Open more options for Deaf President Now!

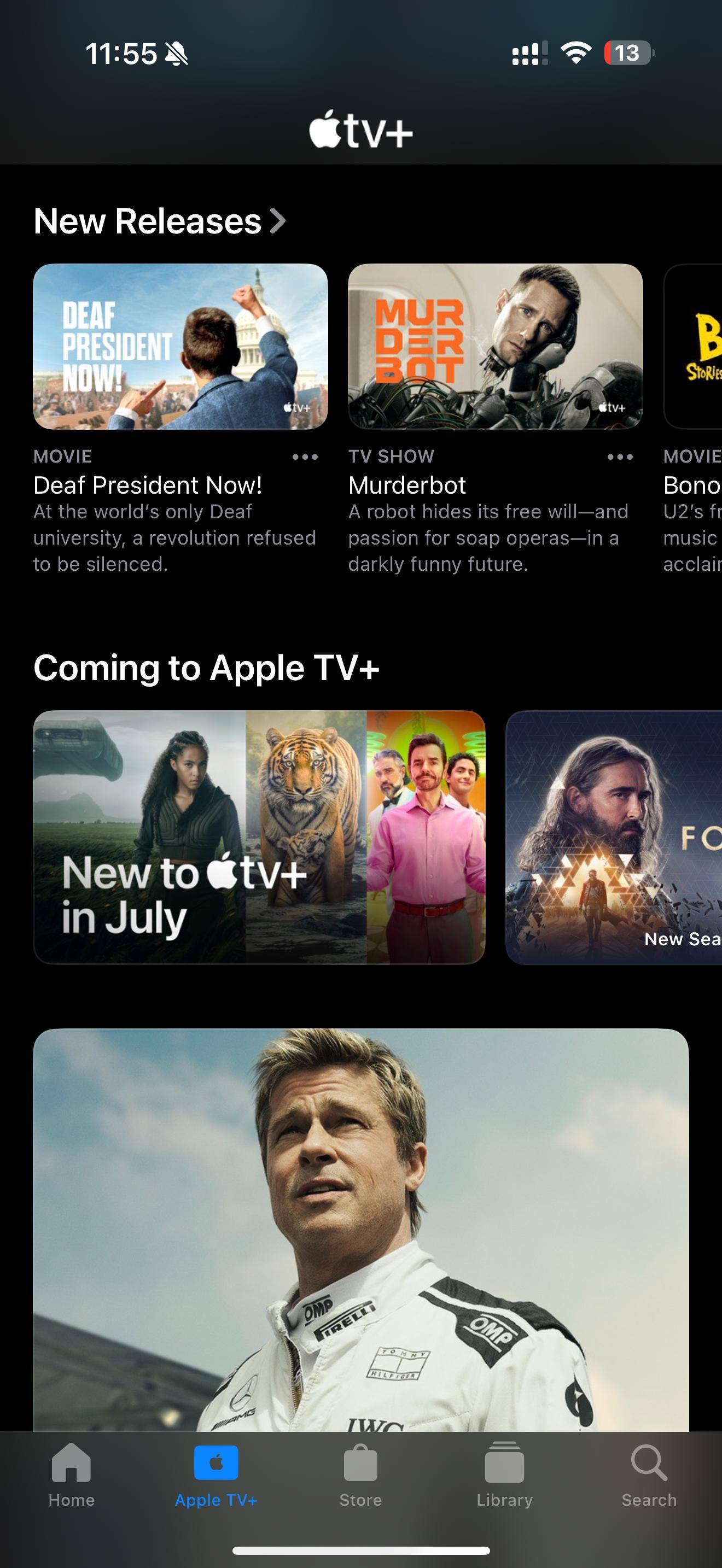coord(305,457)
